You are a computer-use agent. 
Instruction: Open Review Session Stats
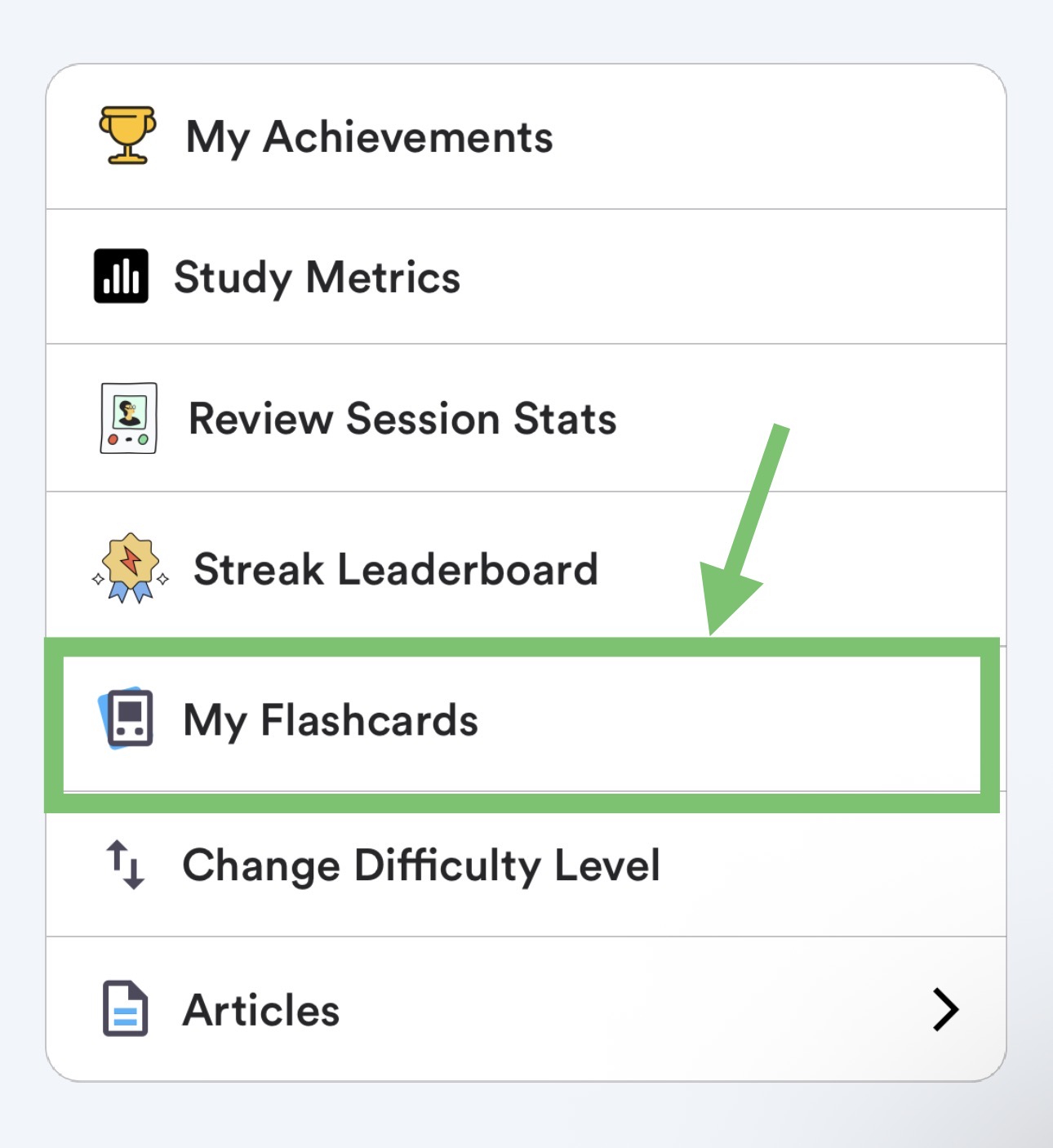[x=402, y=419]
